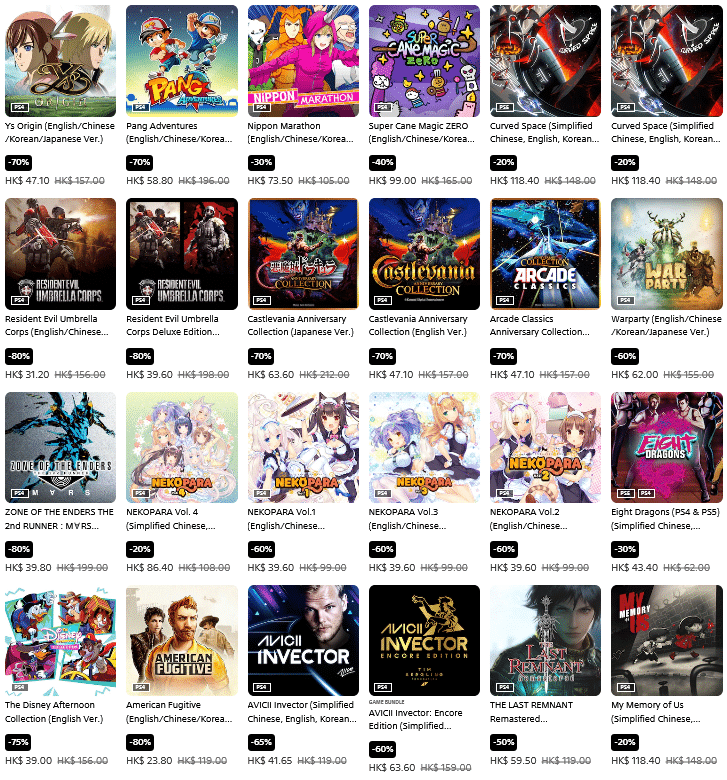Select ZONE OF THE ENDERS 2nd RUNNER
This screenshot has width=727, height=780.
pos(60,447)
